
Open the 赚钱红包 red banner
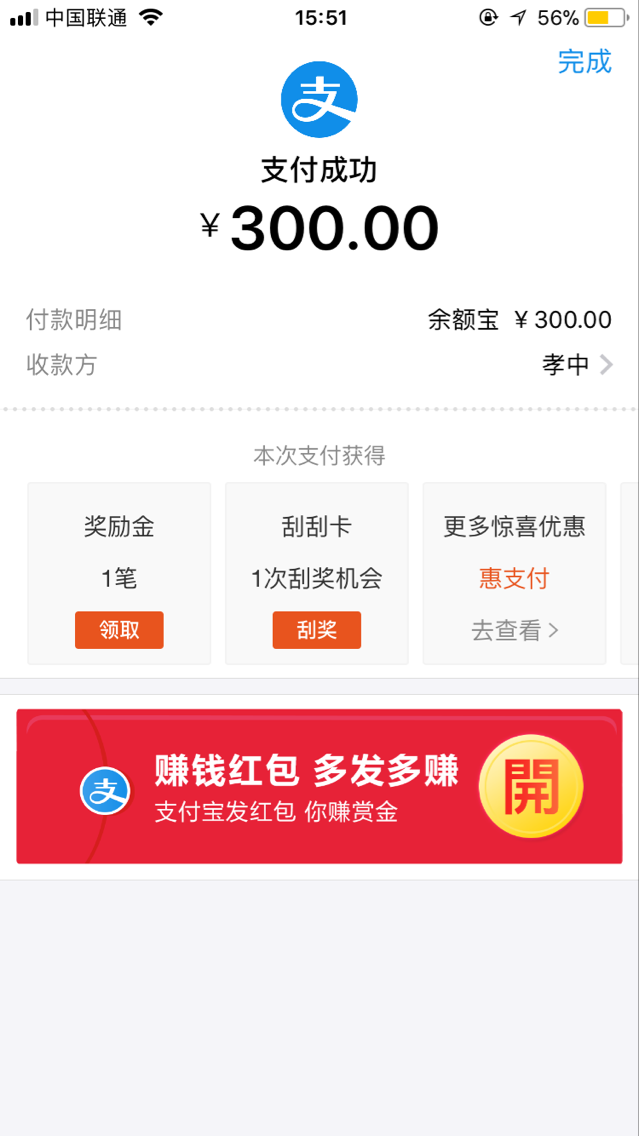(319, 786)
